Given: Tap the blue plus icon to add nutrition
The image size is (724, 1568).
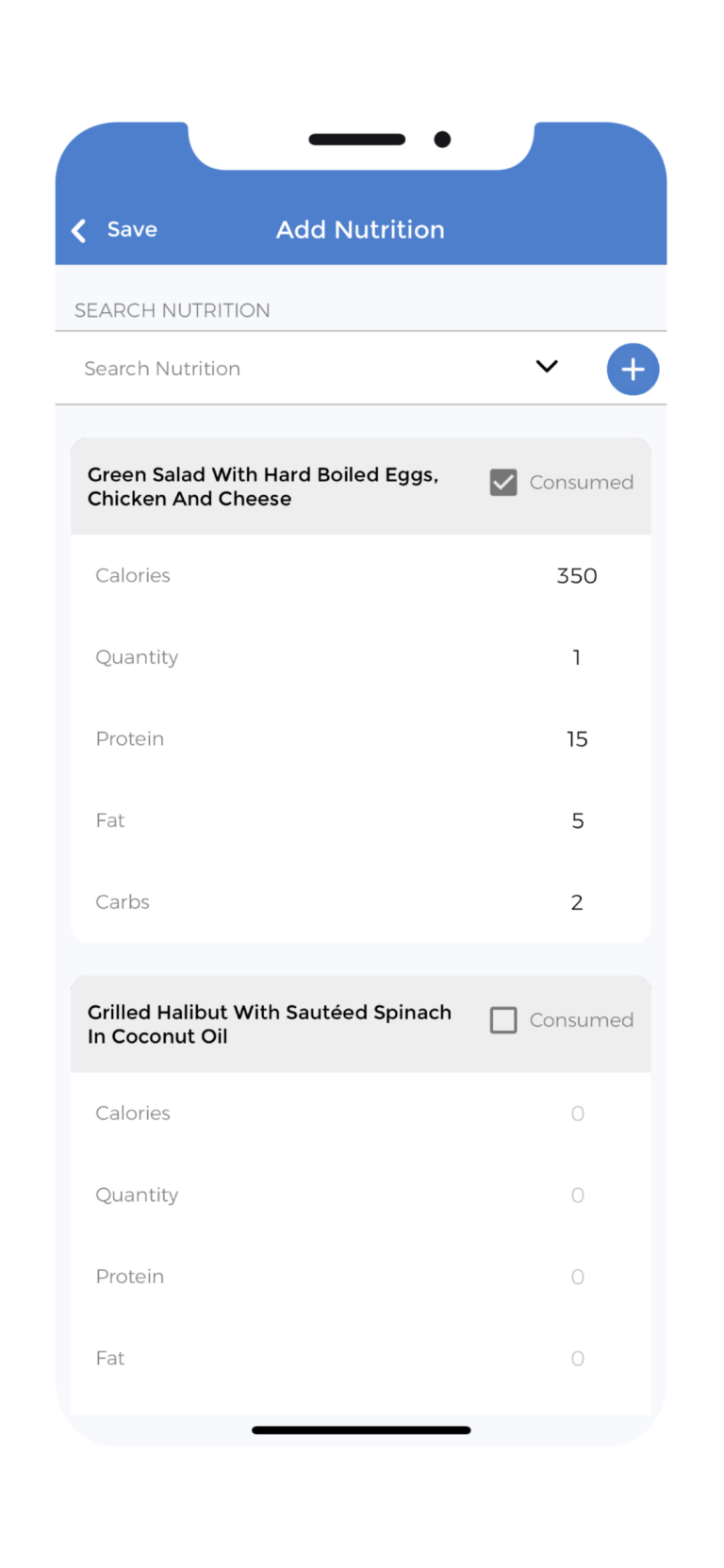Looking at the screenshot, I should click(633, 369).
